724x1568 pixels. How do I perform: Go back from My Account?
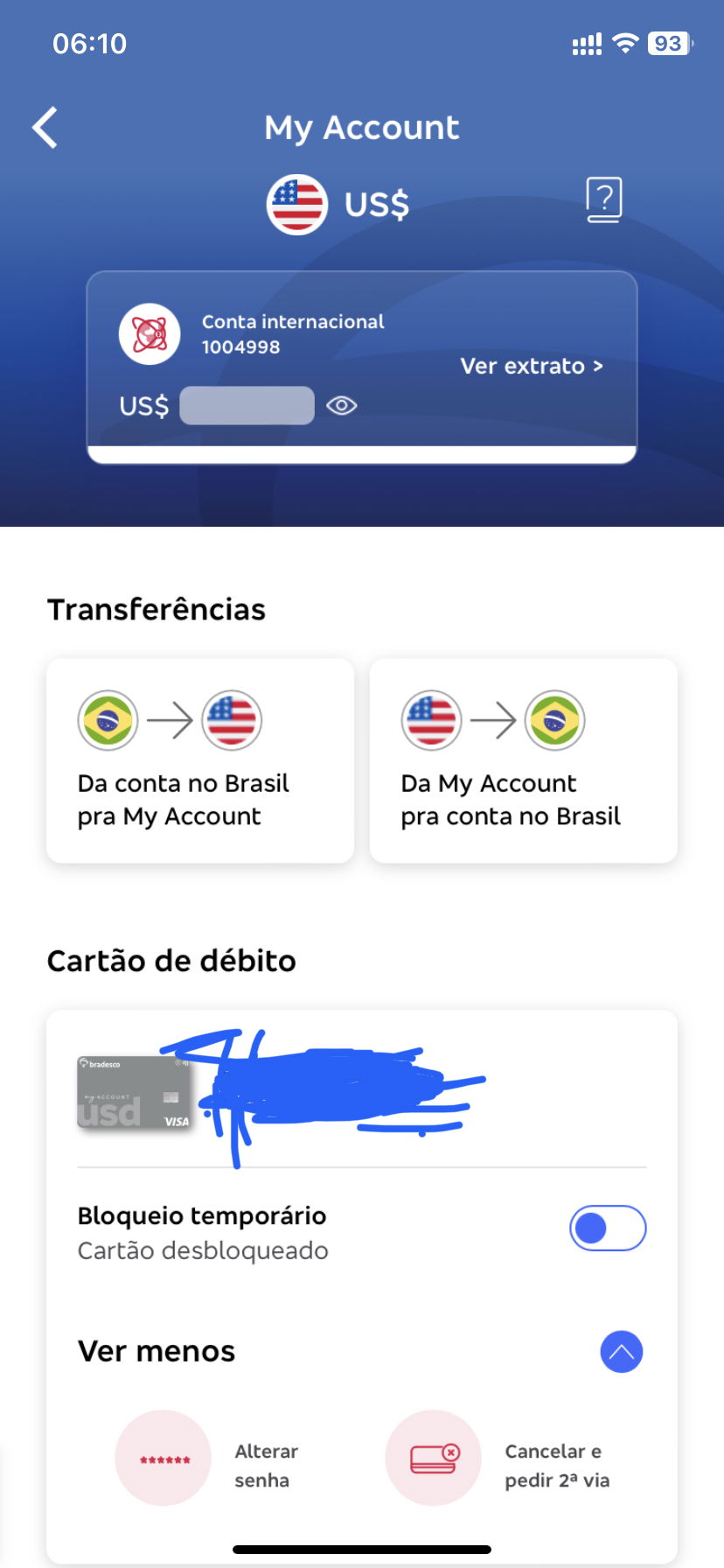pos(45,128)
